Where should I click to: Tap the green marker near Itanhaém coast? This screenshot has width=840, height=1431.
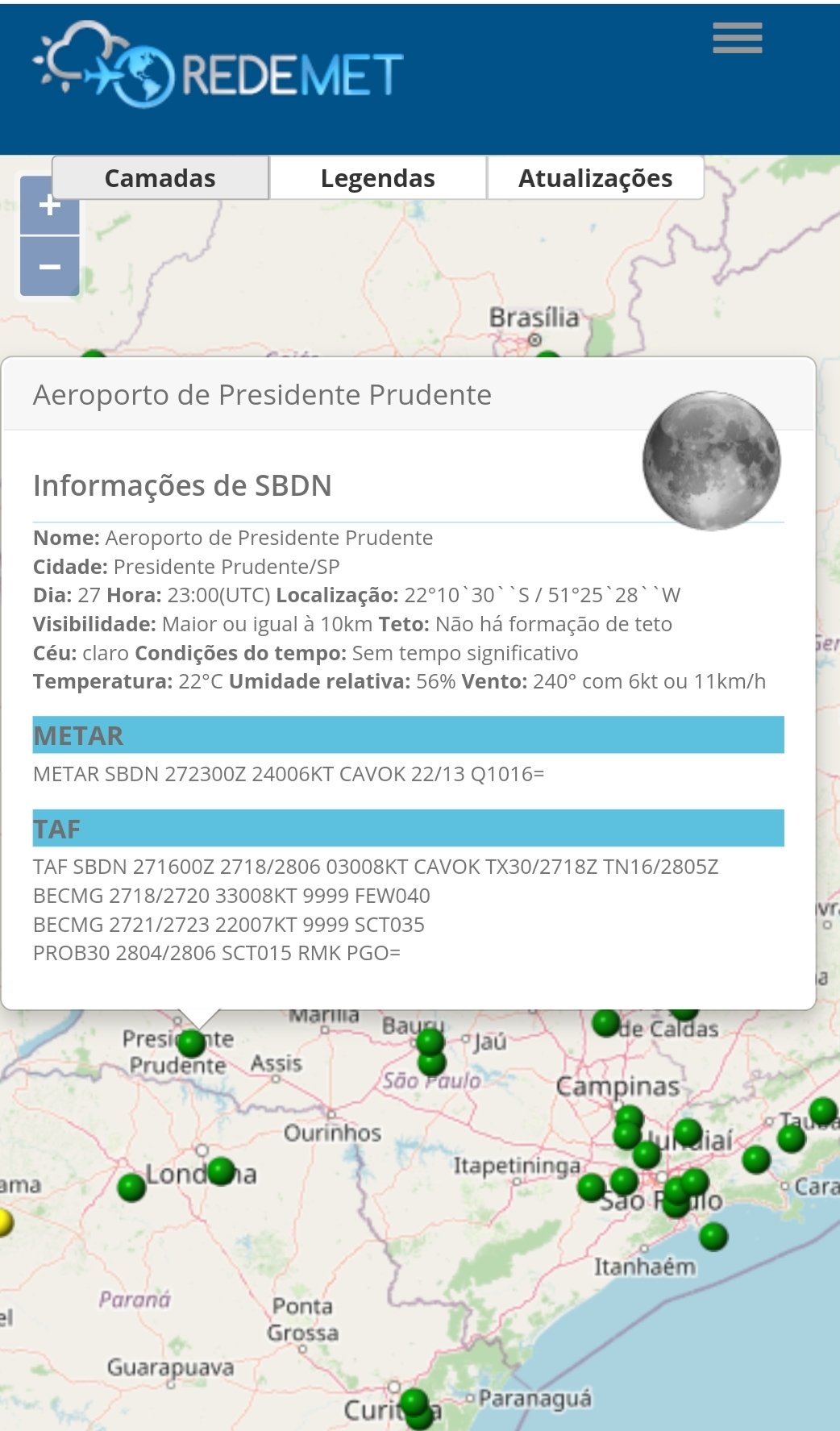713,1236
